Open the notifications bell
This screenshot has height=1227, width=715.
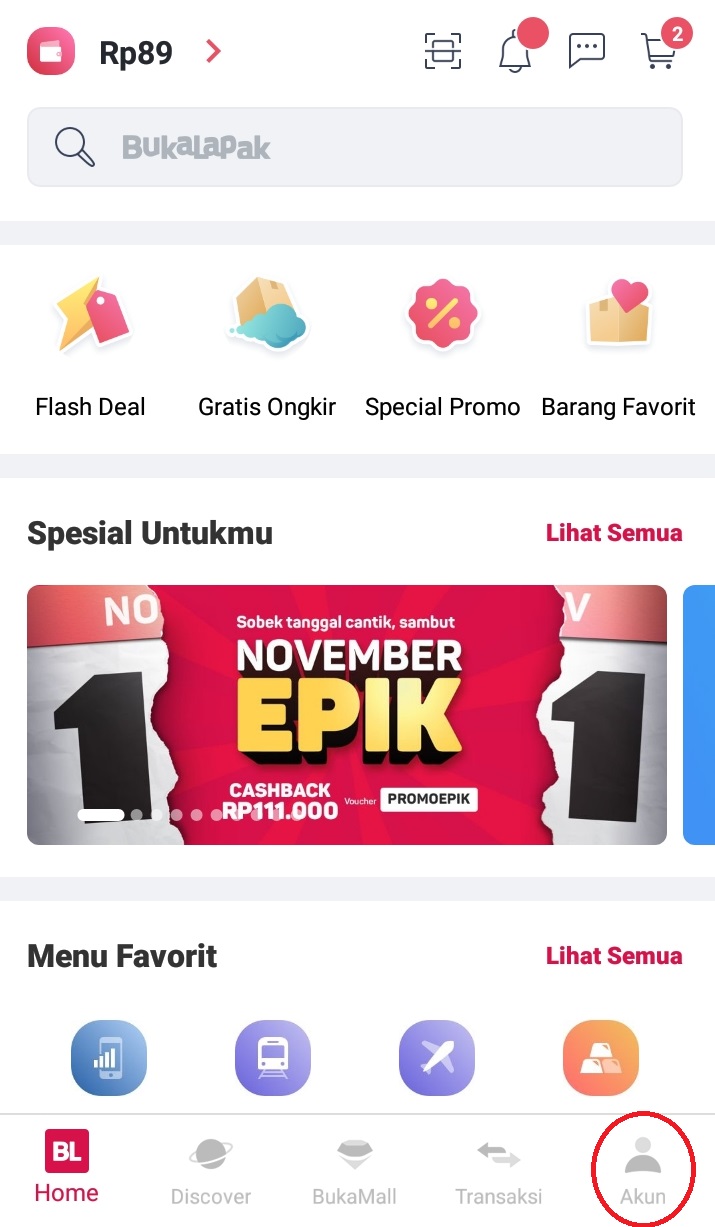pyautogui.click(x=516, y=51)
